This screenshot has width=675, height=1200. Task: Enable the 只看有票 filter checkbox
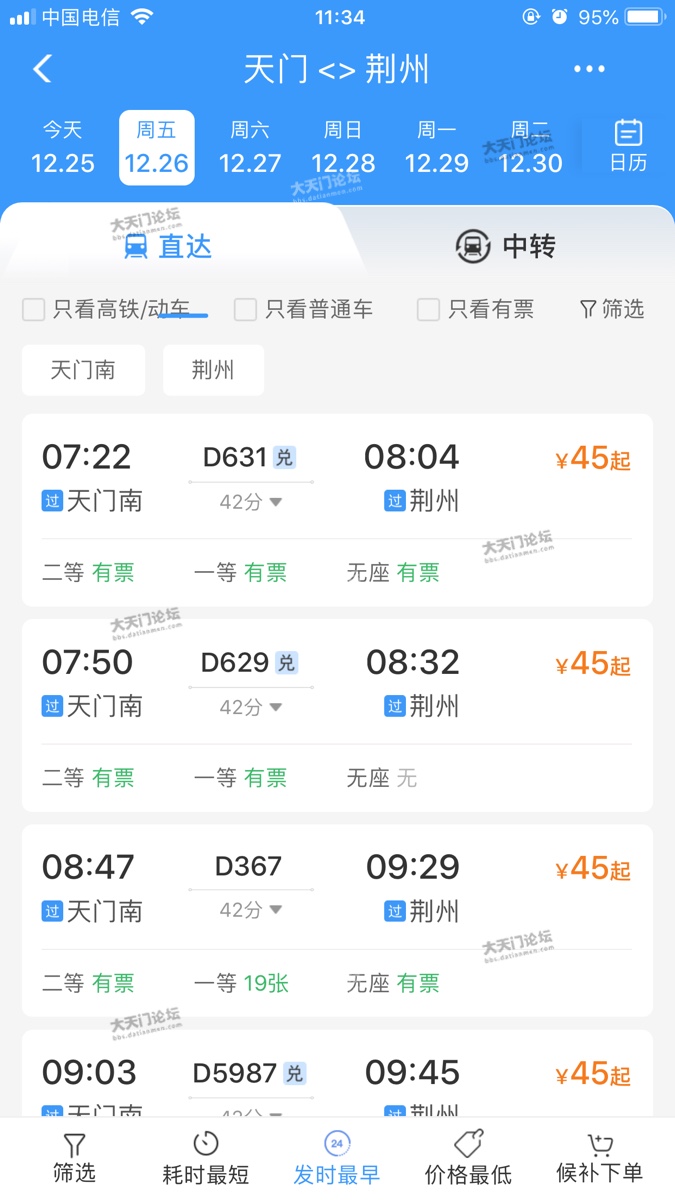coord(429,310)
